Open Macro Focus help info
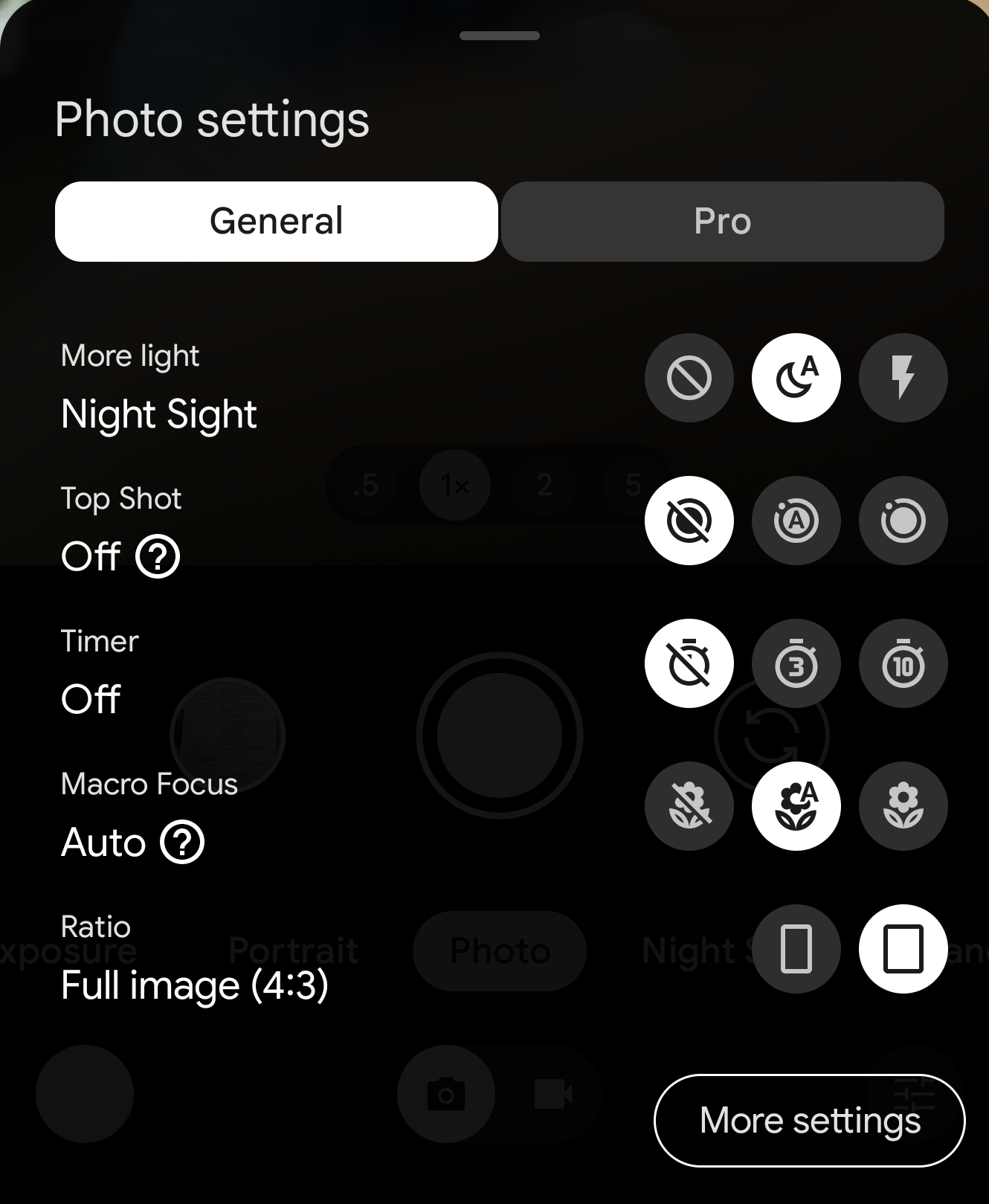Image resolution: width=989 pixels, height=1204 pixels. tap(182, 842)
